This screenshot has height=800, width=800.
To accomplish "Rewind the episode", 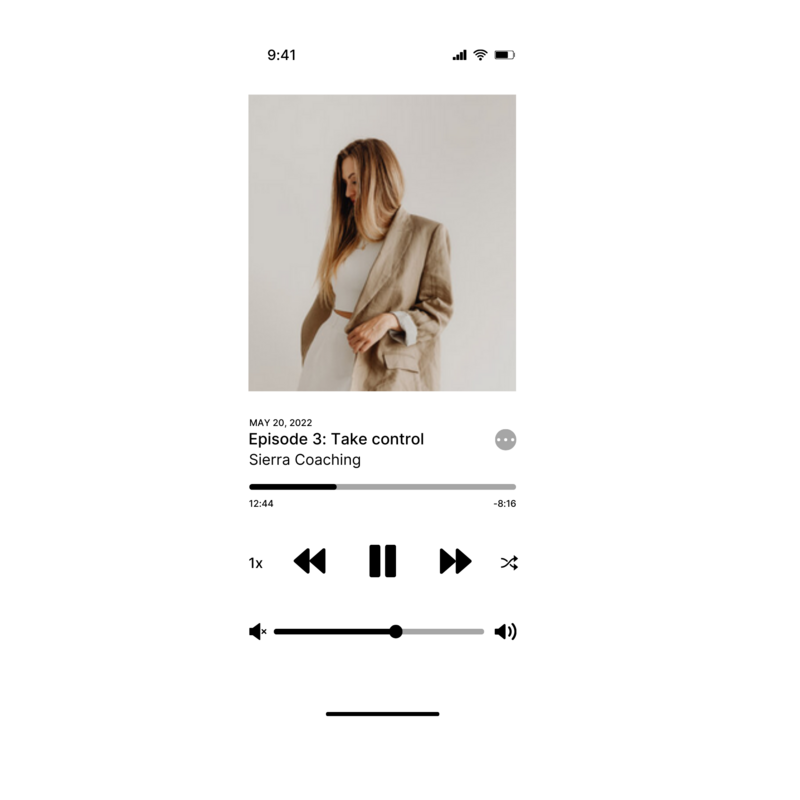I will pos(310,561).
